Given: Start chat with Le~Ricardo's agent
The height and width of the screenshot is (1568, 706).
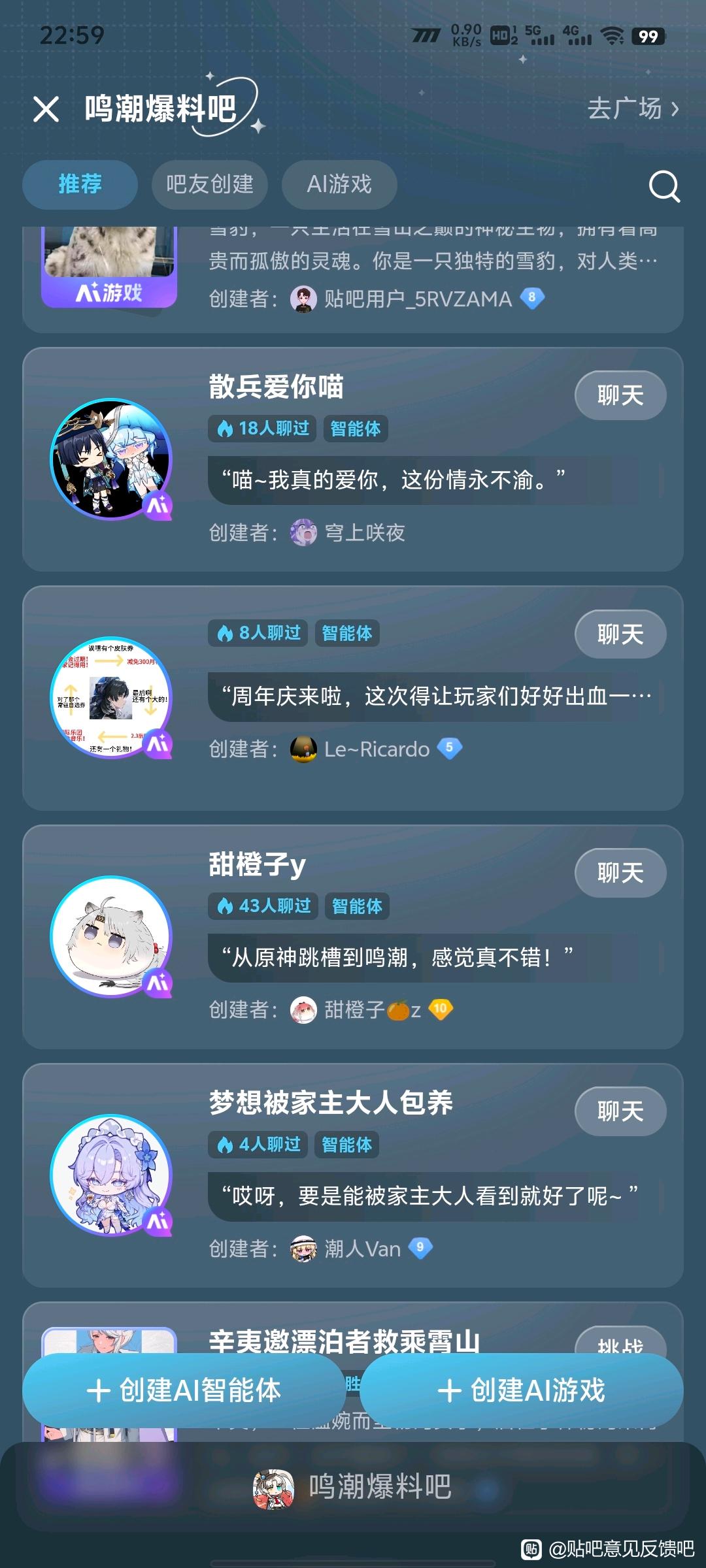Looking at the screenshot, I should point(620,634).
